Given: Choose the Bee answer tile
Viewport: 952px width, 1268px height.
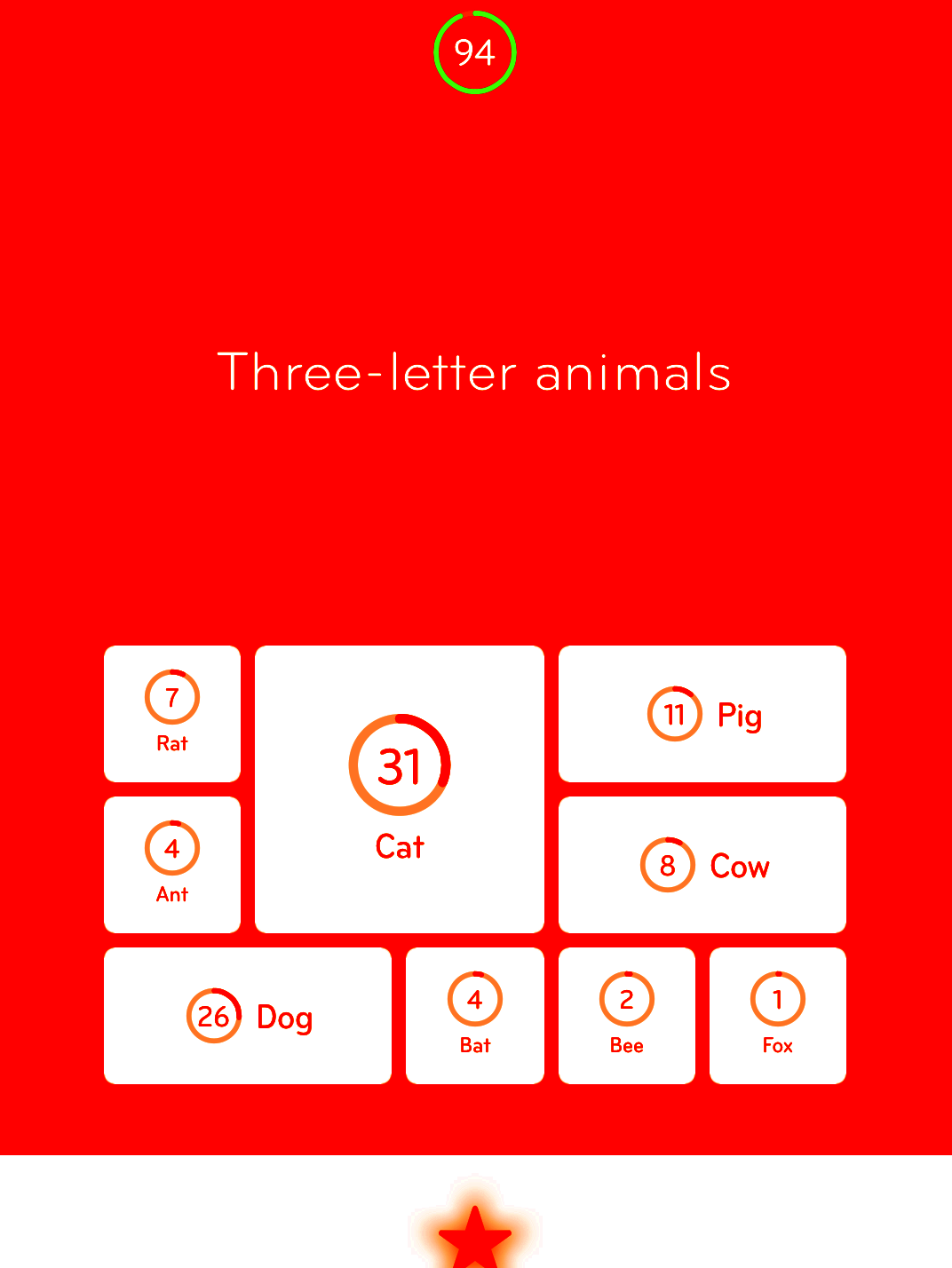Looking at the screenshot, I should [x=627, y=1016].
